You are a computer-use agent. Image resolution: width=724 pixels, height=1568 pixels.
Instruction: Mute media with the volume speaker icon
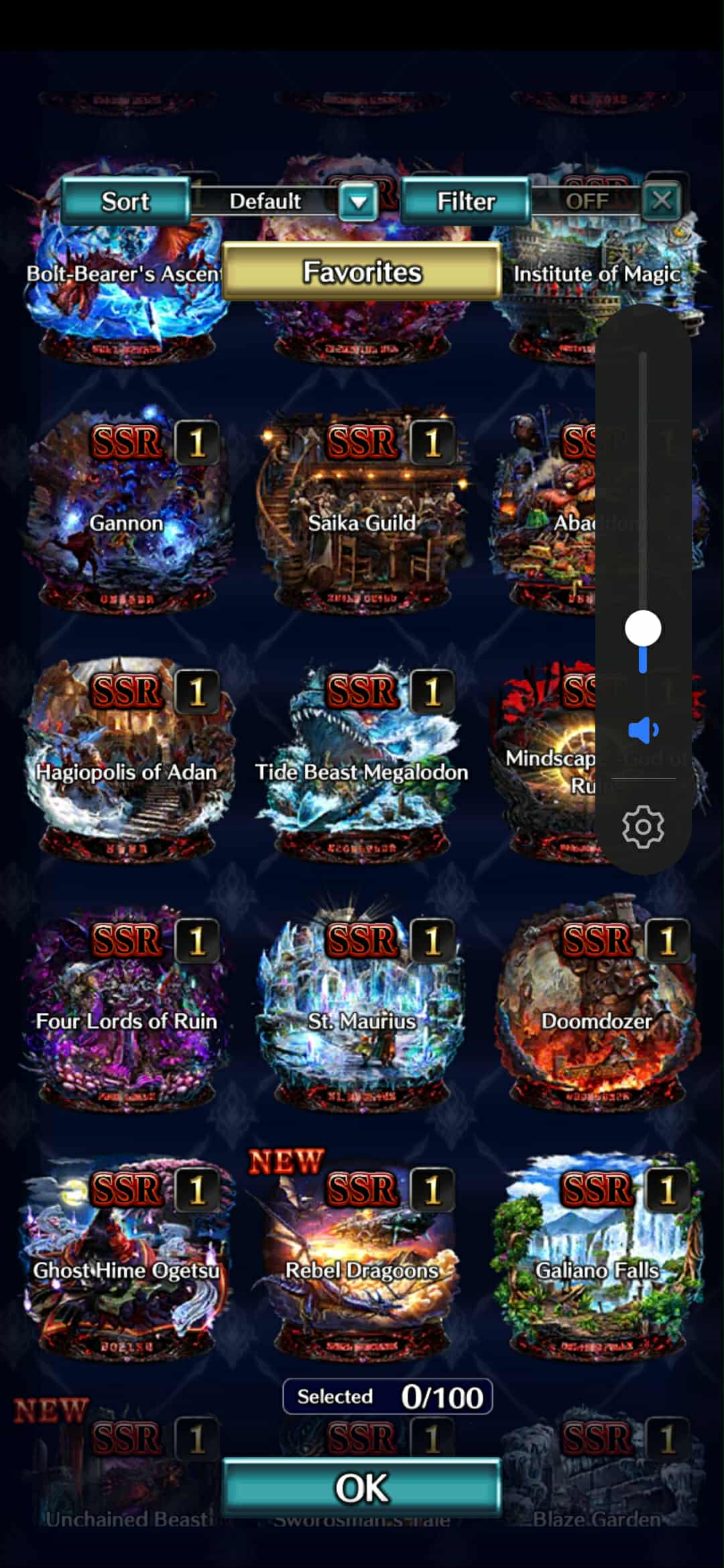coord(643,730)
